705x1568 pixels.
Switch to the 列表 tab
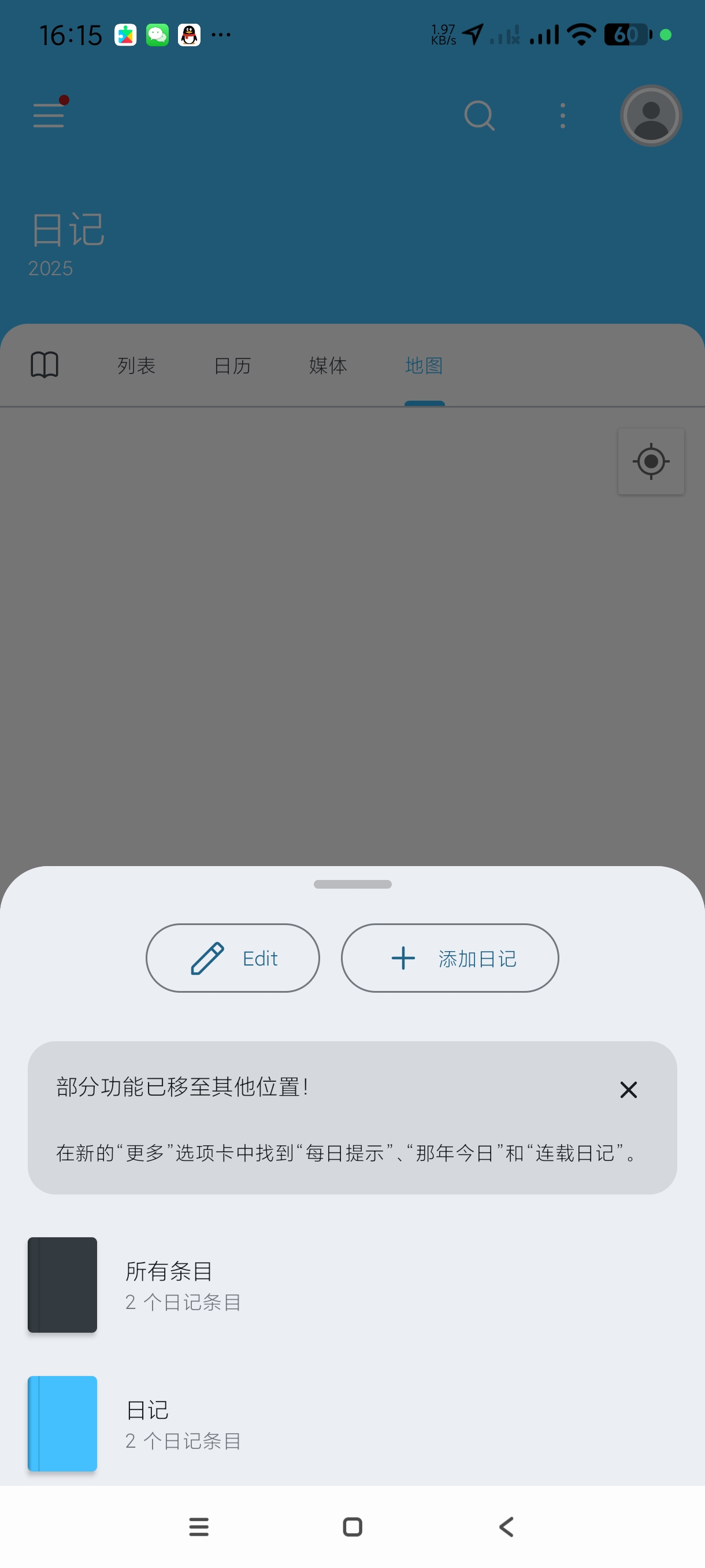136,366
